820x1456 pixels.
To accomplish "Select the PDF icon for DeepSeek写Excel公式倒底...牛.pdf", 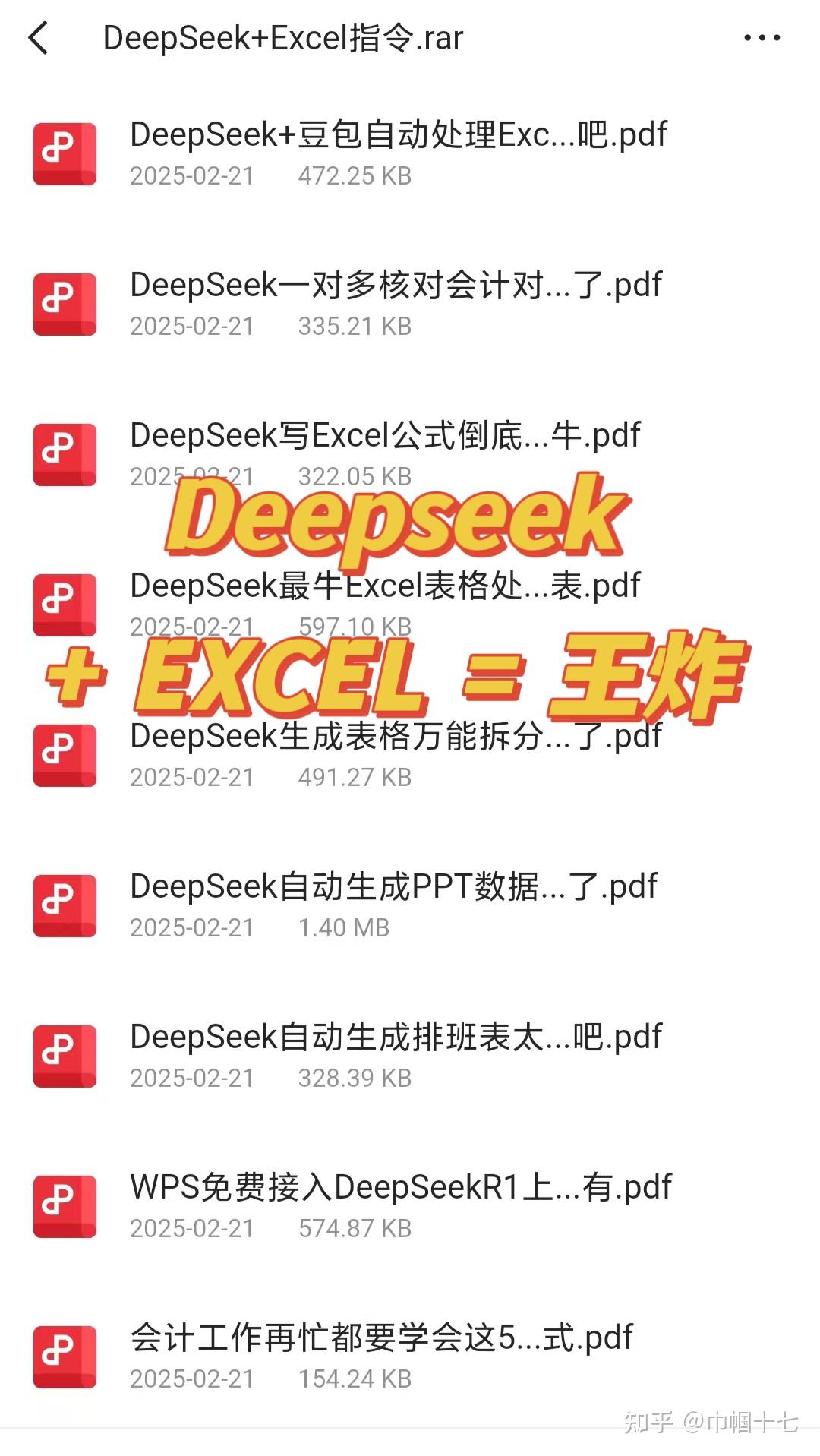I will (64, 453).
